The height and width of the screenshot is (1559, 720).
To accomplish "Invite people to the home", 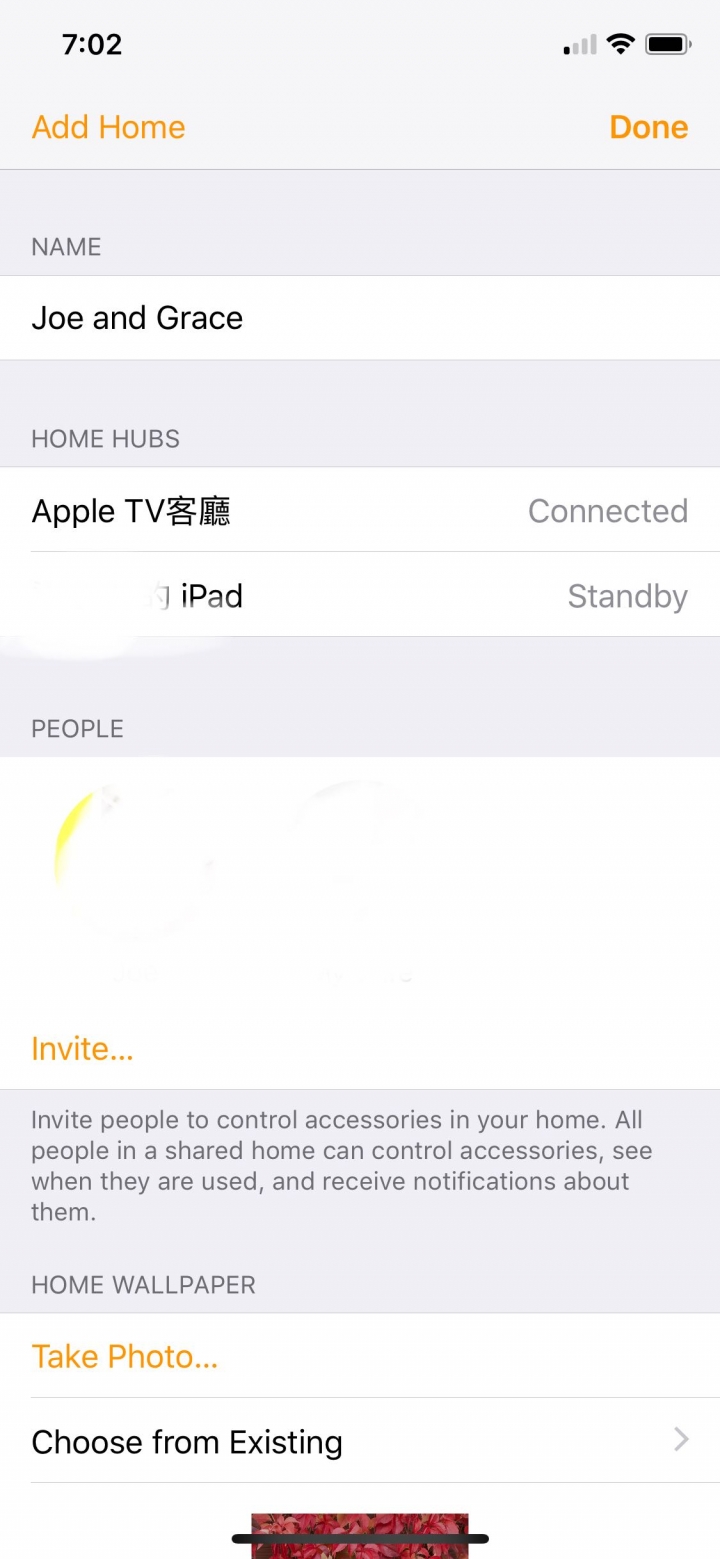I will point(82,1048).
